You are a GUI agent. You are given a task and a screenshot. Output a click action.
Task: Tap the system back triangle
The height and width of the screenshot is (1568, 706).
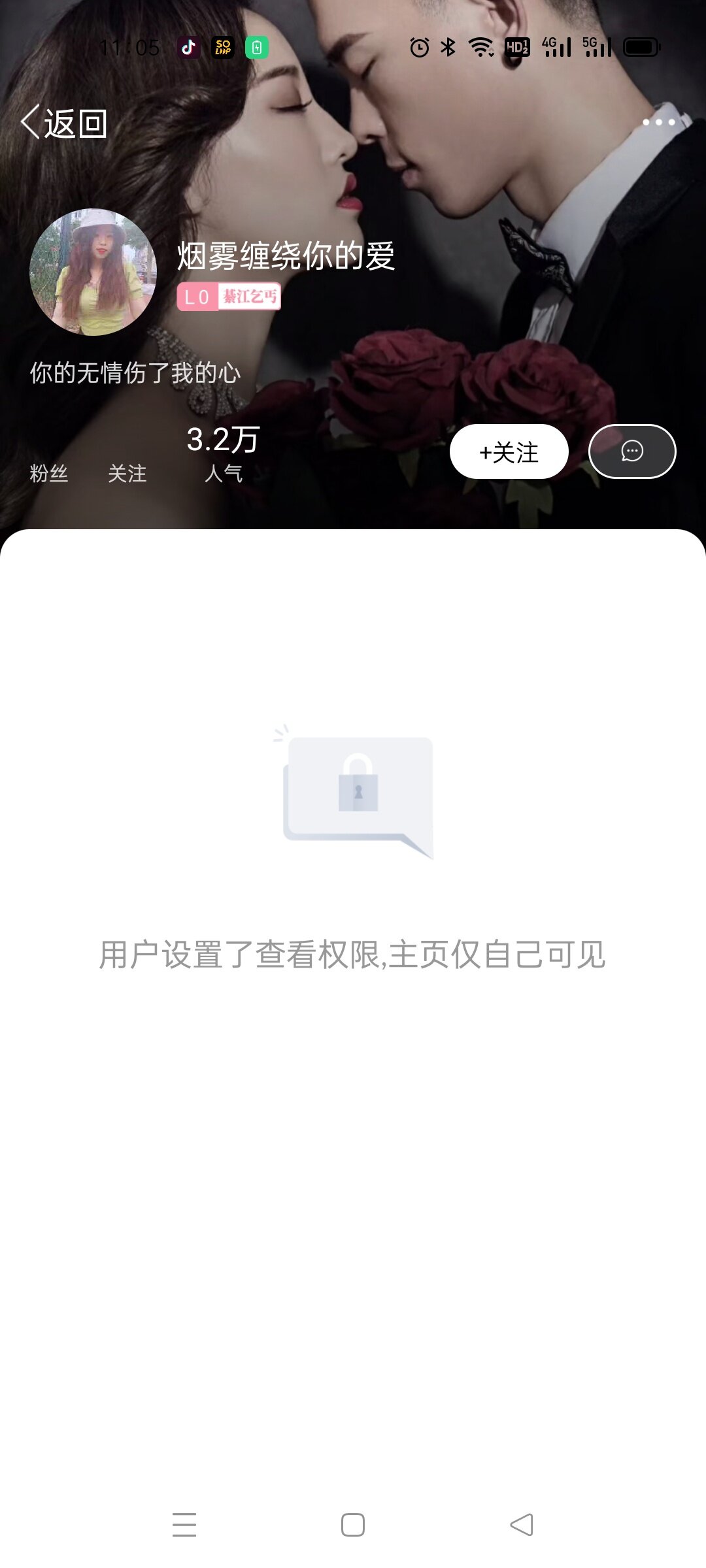(522, 1525)
